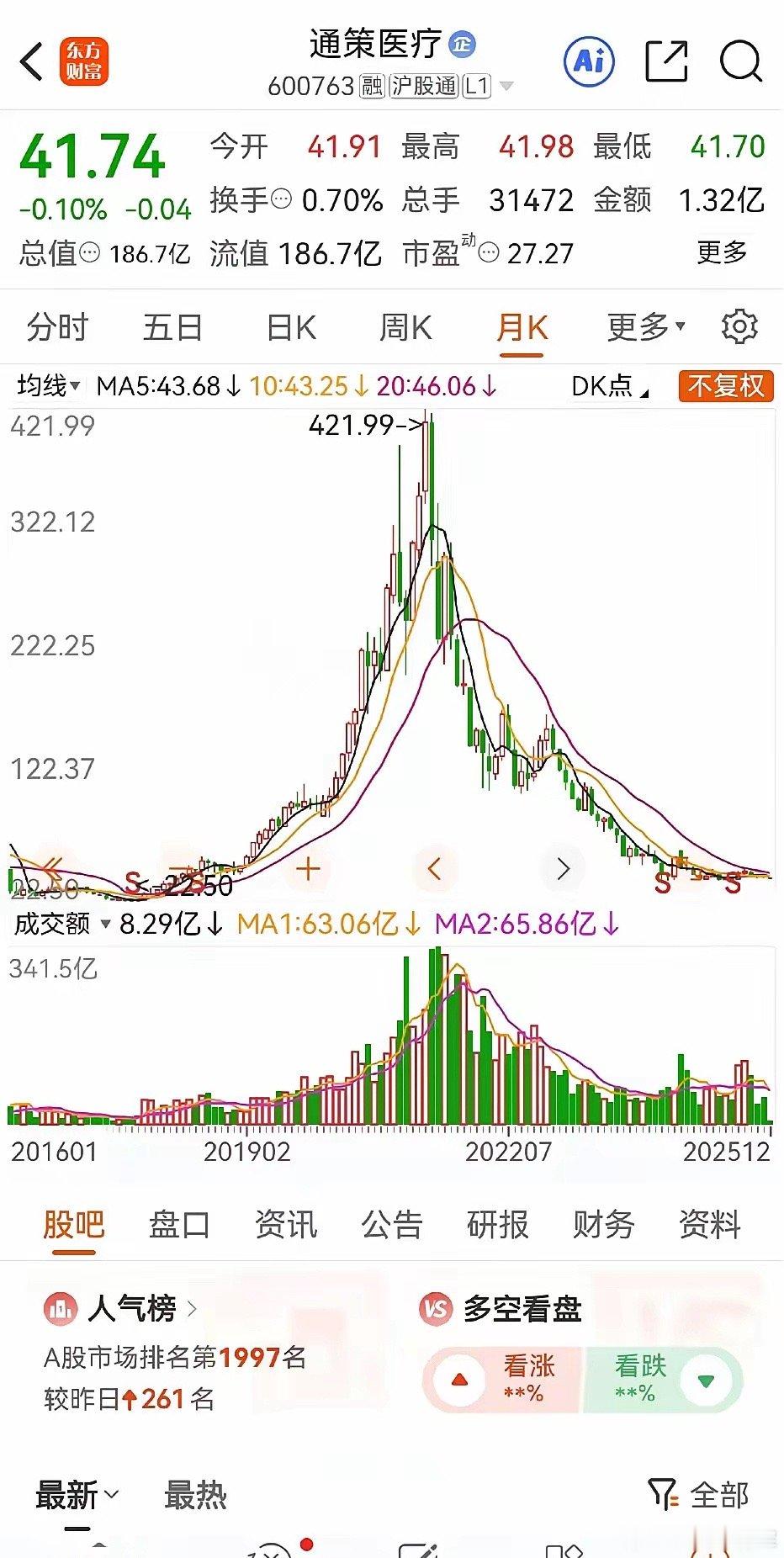Viewport: 784px width, 1558px height.
Task: Expand the 均线 moving average dropdown
Action: point(46,386)
